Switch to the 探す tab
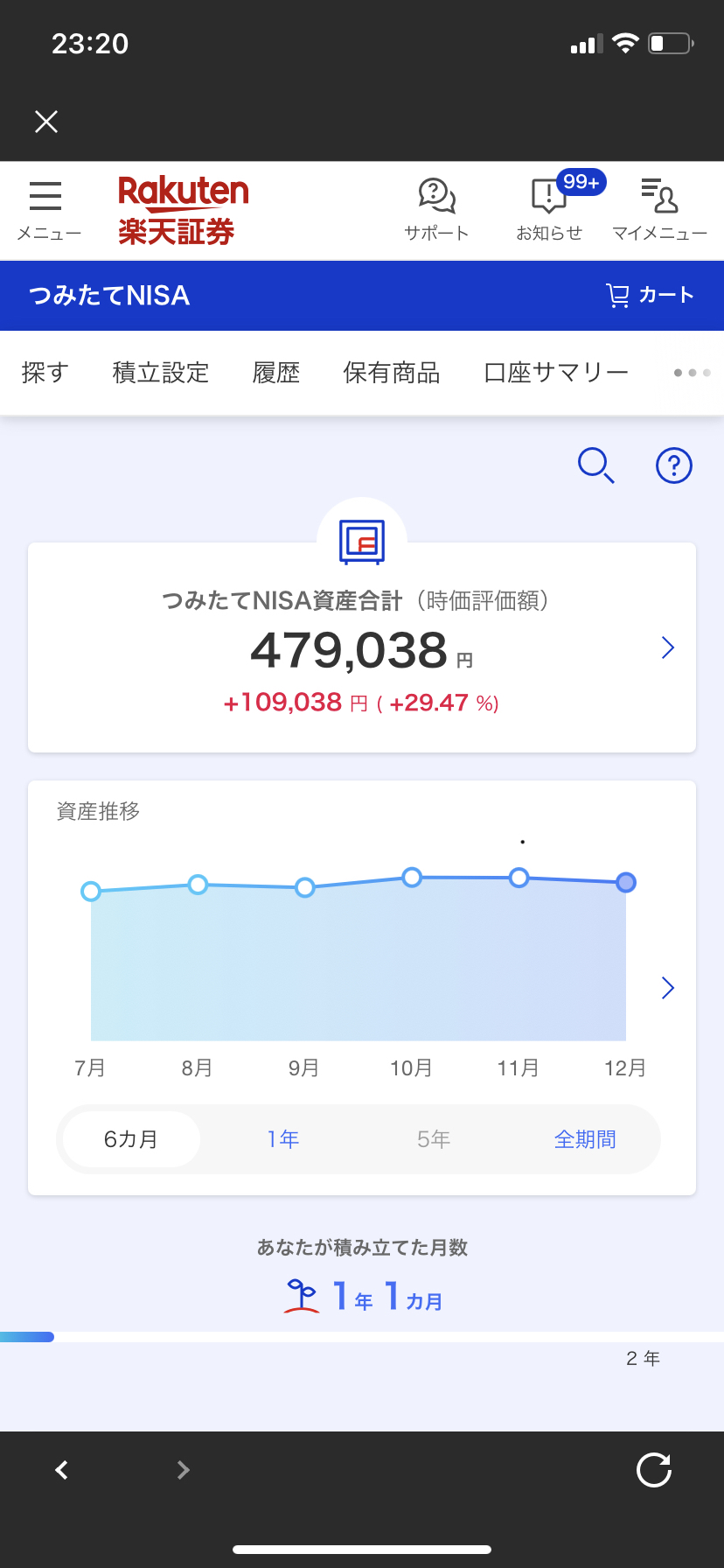Screen dimensions: 724x1568 (45, 373)
